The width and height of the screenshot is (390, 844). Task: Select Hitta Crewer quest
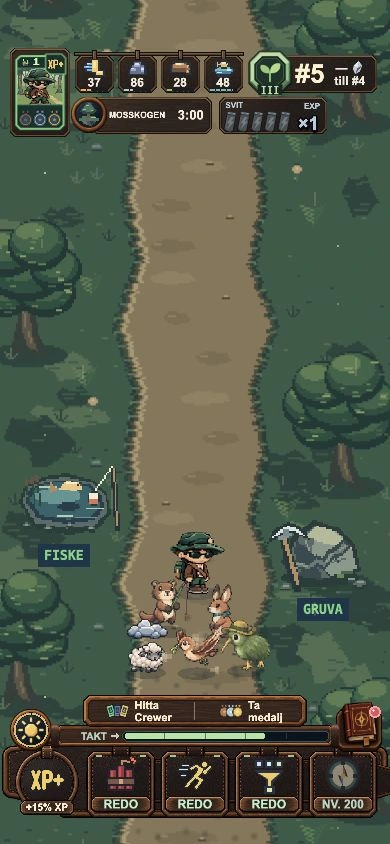point(140,711)
